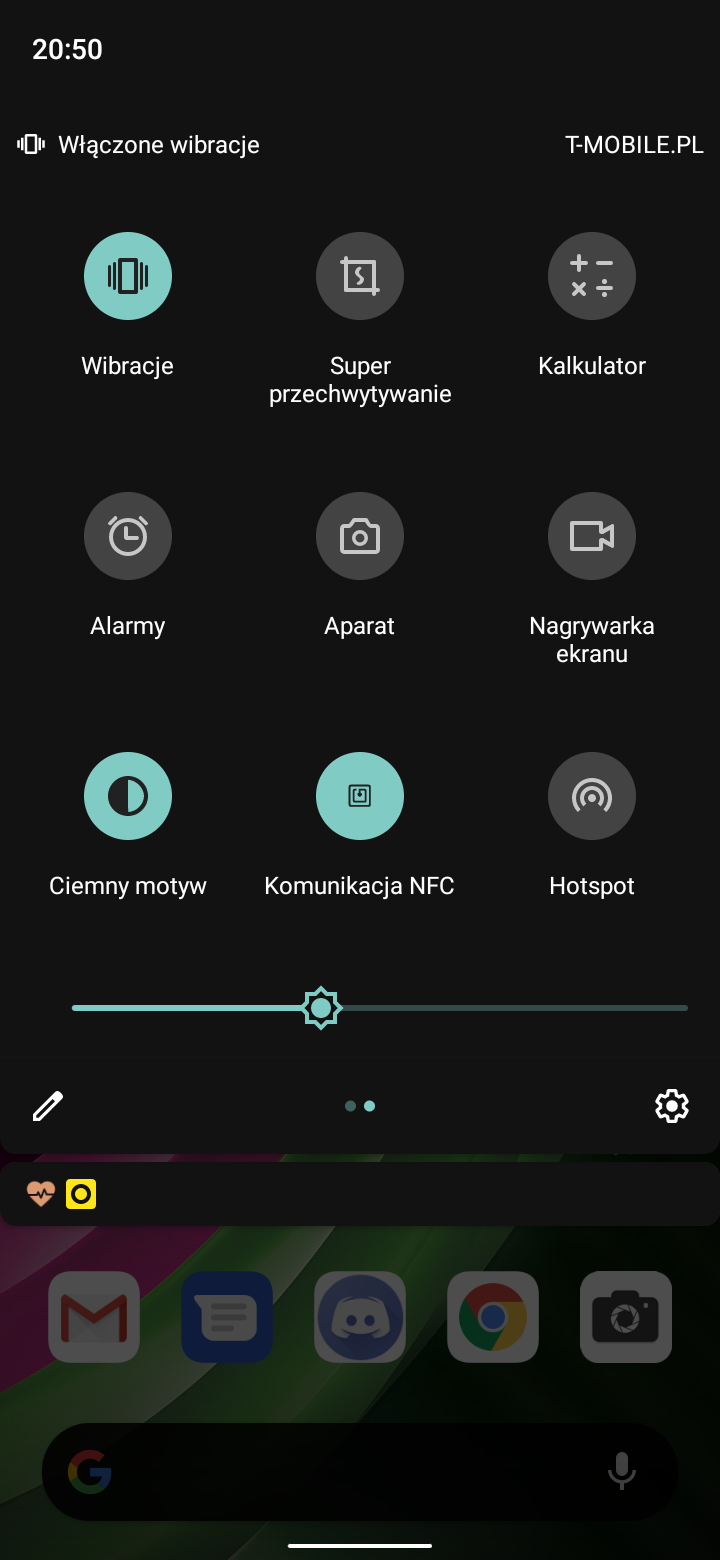This screenshot has width=720, height=1560.
Task: Turn off Komunikacja NFC
Action: coord(360,796)
